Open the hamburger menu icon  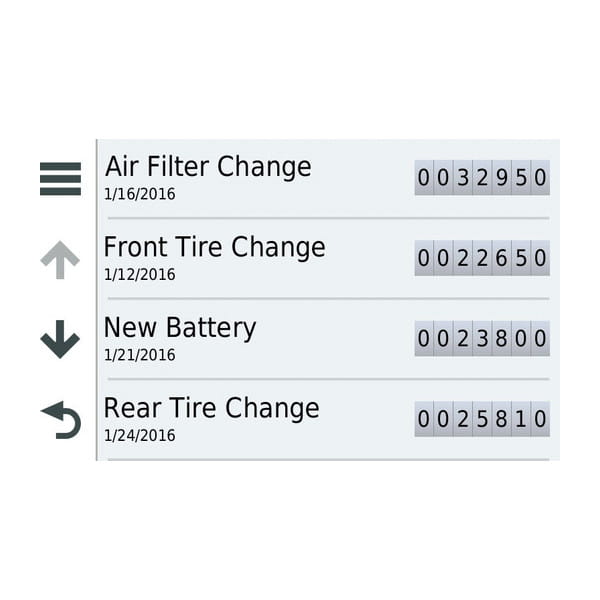coord(60,178)
